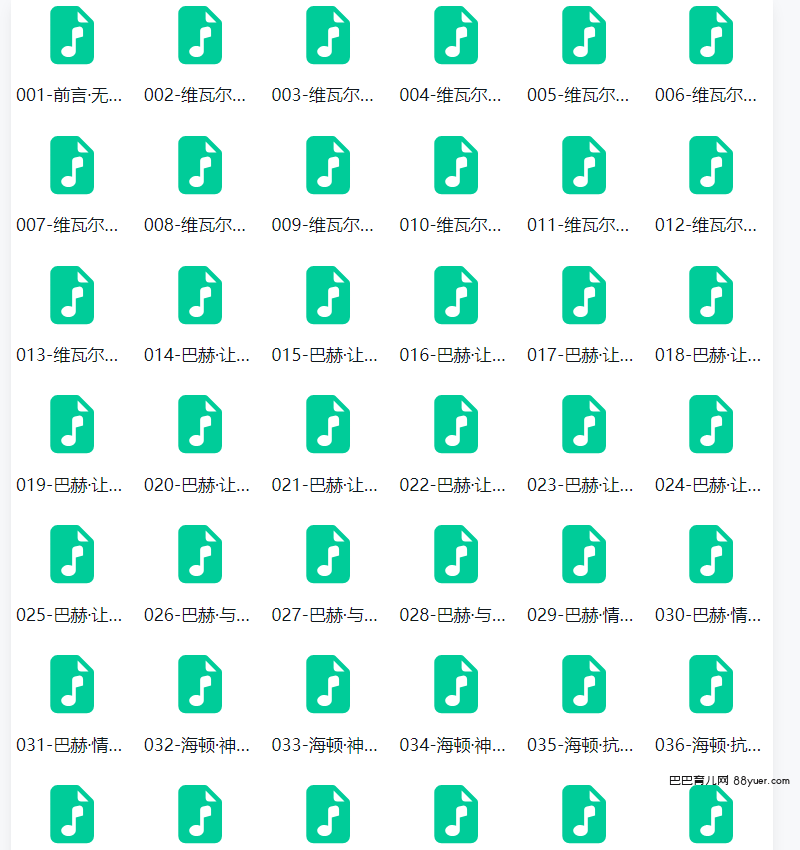Image resolution: width=800 pixels, height=850 pixels.
Task: Select file 006-维瓦尔…
Action: pos(711,35)
